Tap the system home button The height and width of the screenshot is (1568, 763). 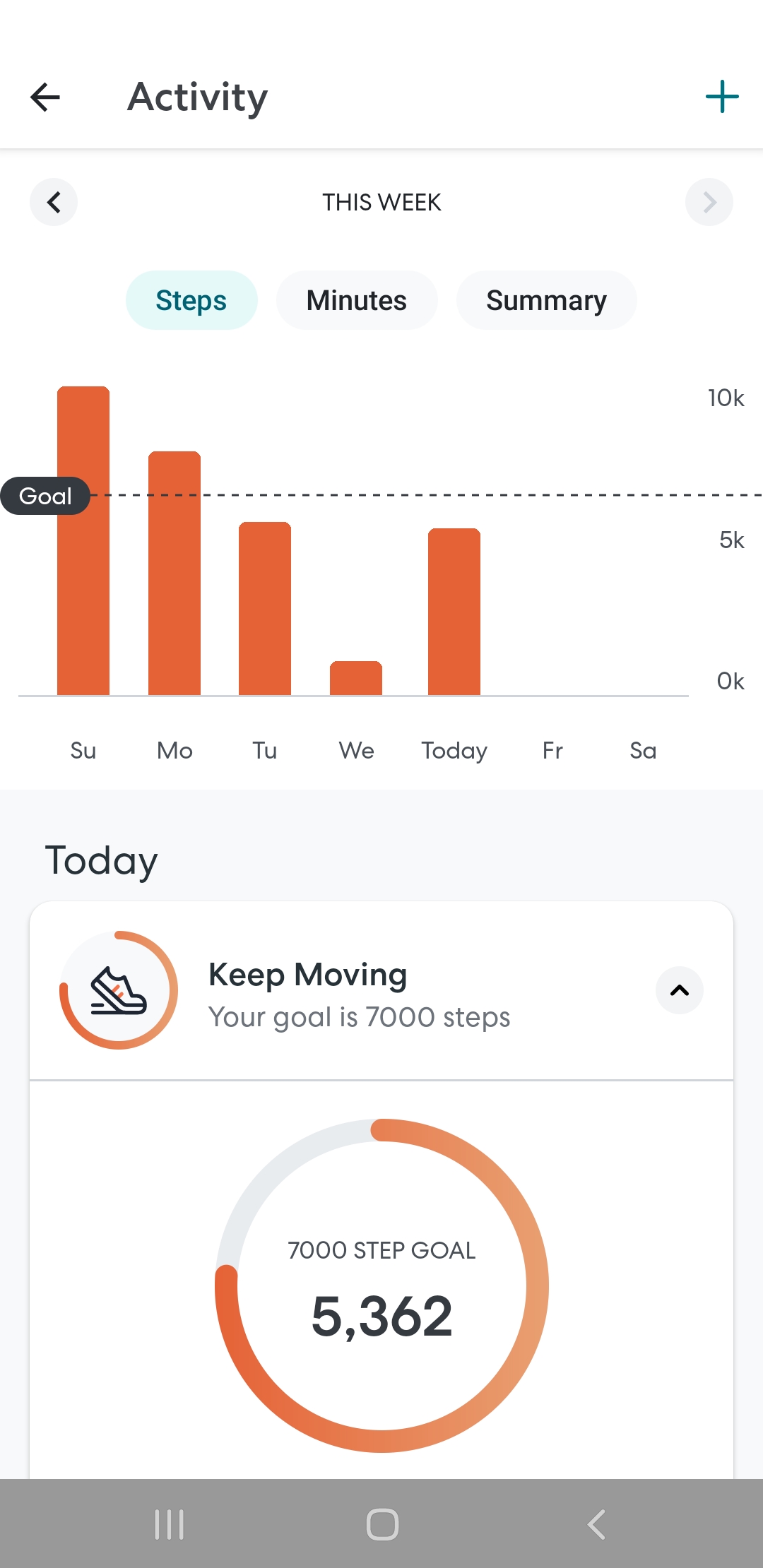click(x=382, y=1524)
